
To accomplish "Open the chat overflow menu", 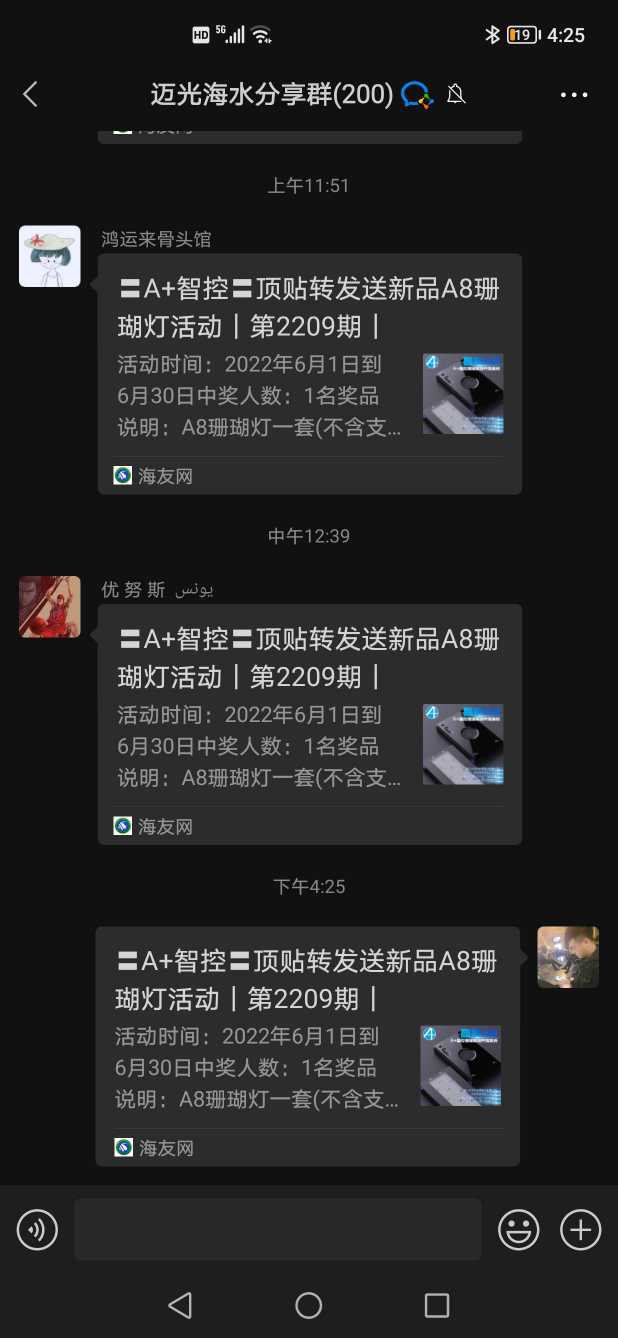I will [574, 95].
